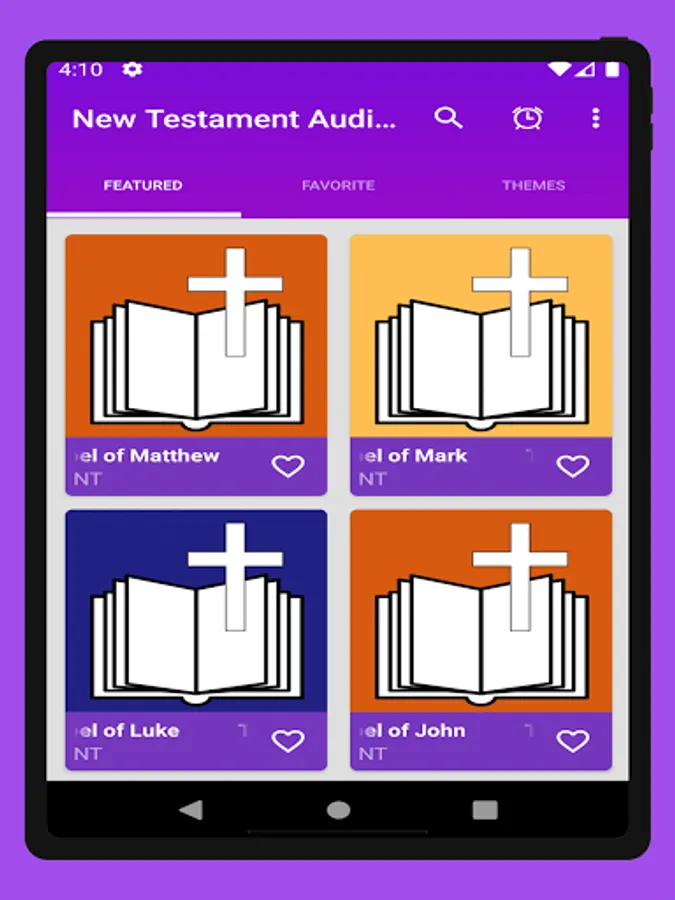Favorite the Gospel of Luke with its heart
The image size is (675, 900).
coord(288,741)
